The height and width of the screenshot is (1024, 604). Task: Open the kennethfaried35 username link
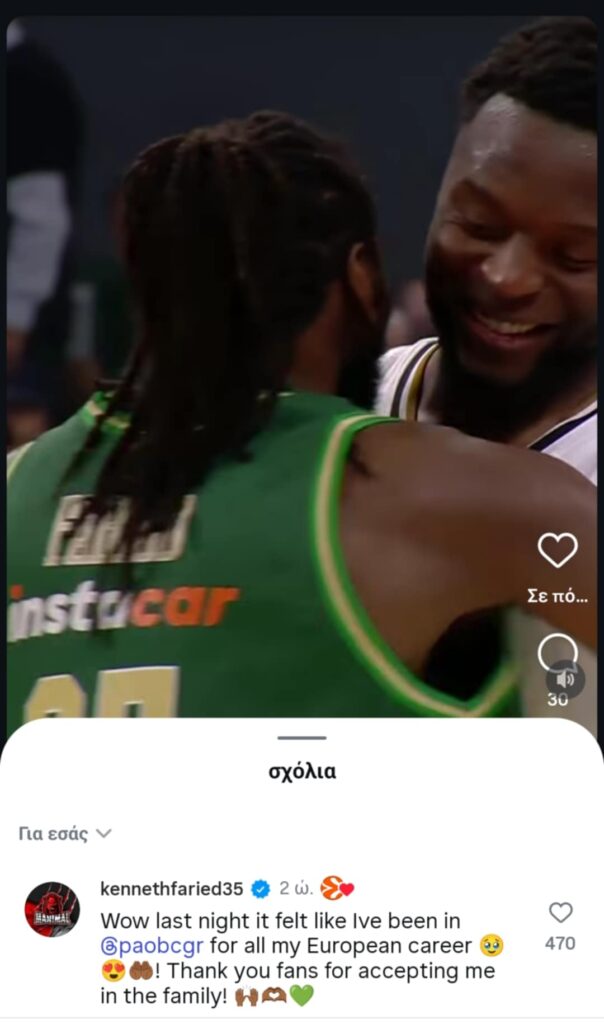[172, 889]
